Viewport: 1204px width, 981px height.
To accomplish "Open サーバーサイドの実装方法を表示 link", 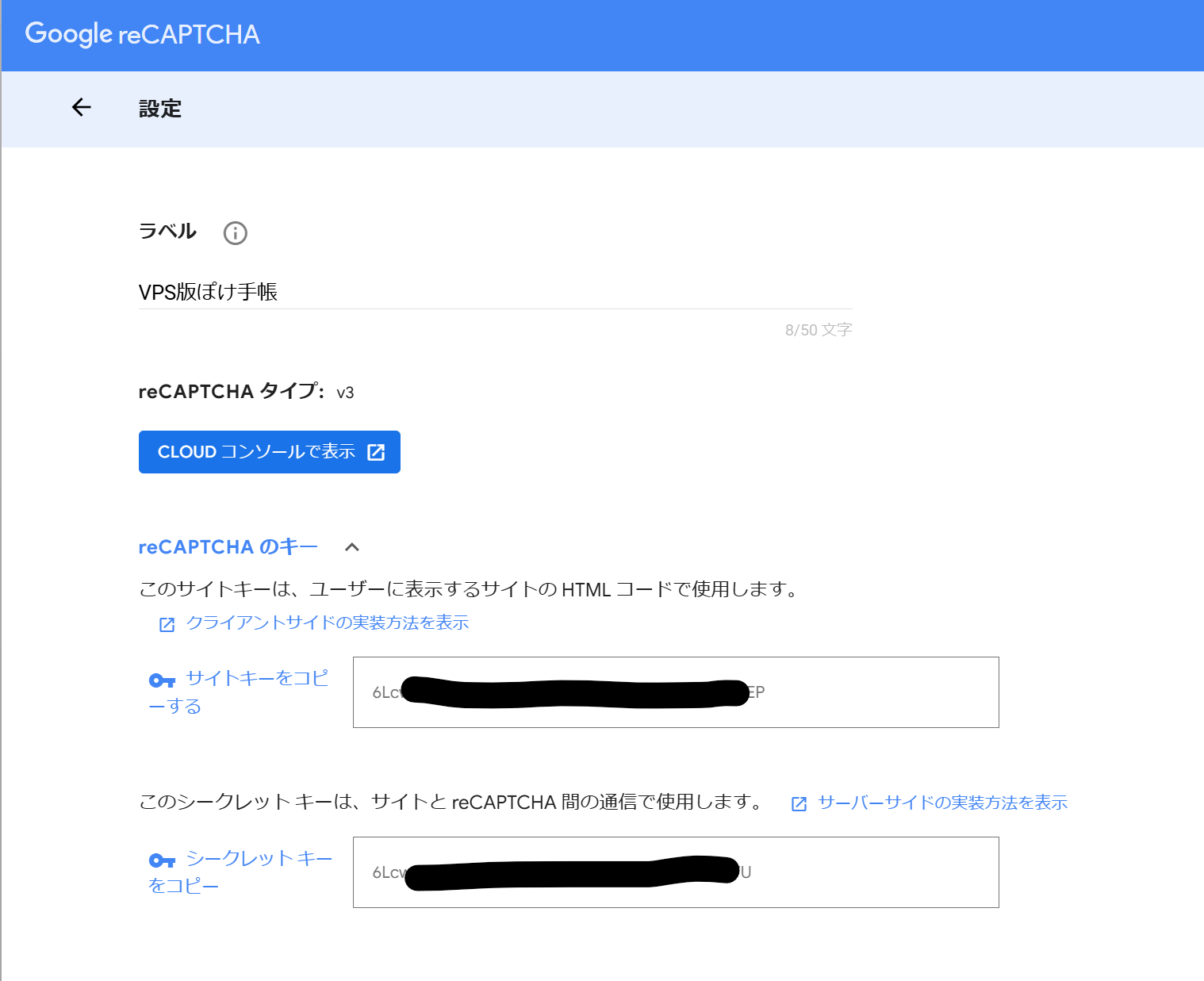I will click(941, 803).
